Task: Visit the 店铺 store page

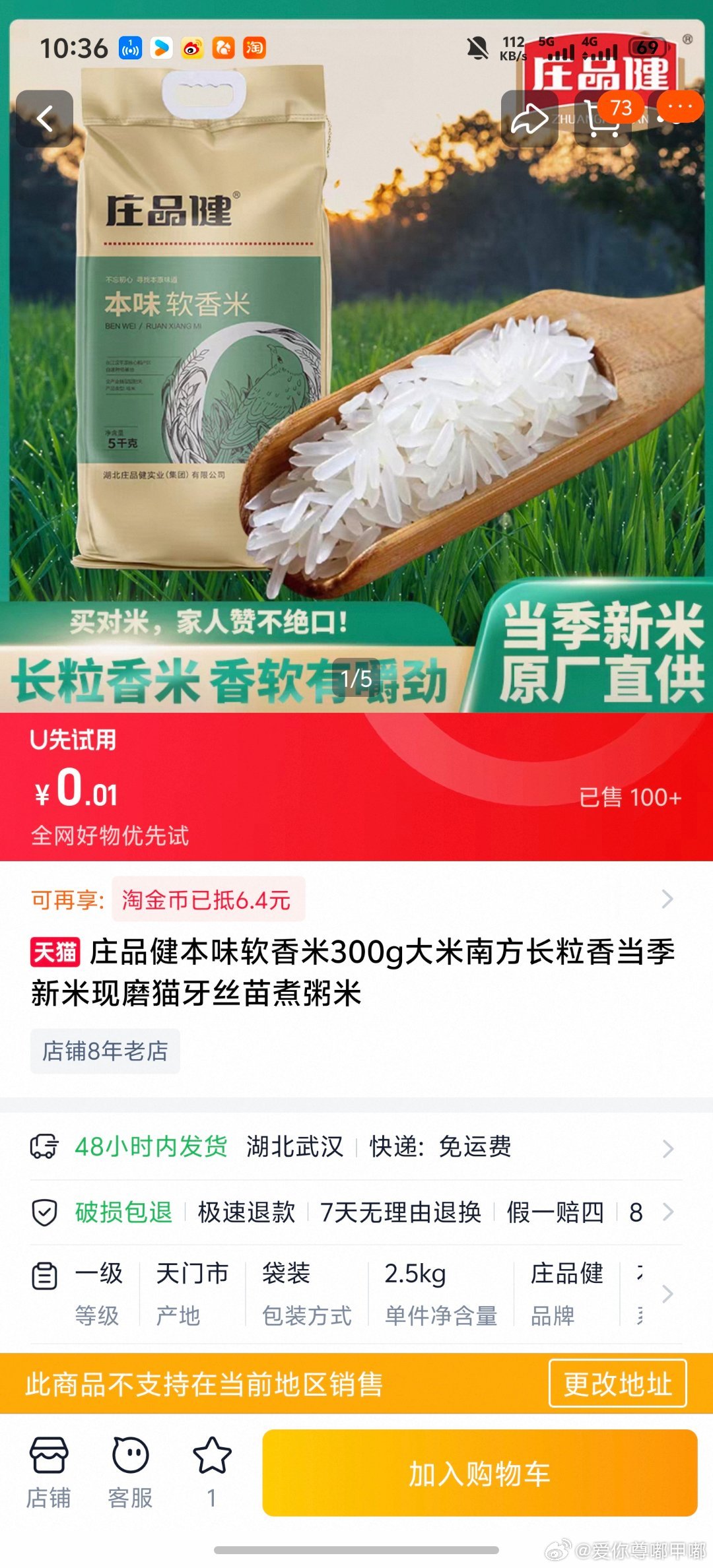Action: [49, 1472]
